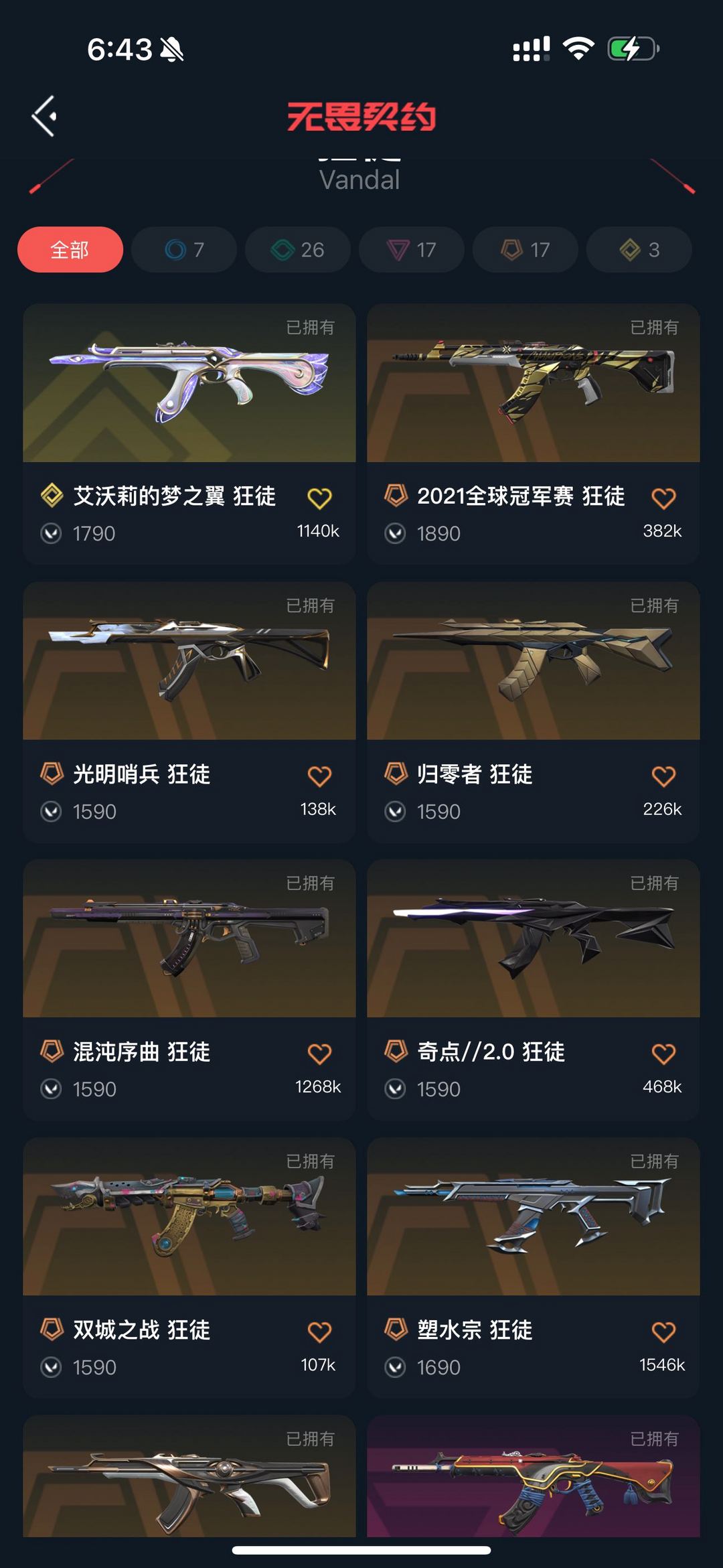Filter by the purple tier showing 17
Screen dimensions: 723x1568
(x=412, y=250)
